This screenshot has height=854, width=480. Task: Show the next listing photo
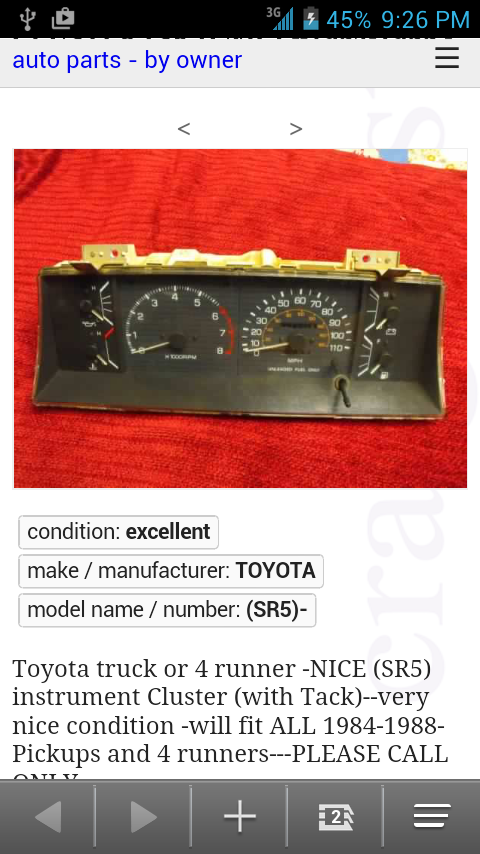pos(296,129)
